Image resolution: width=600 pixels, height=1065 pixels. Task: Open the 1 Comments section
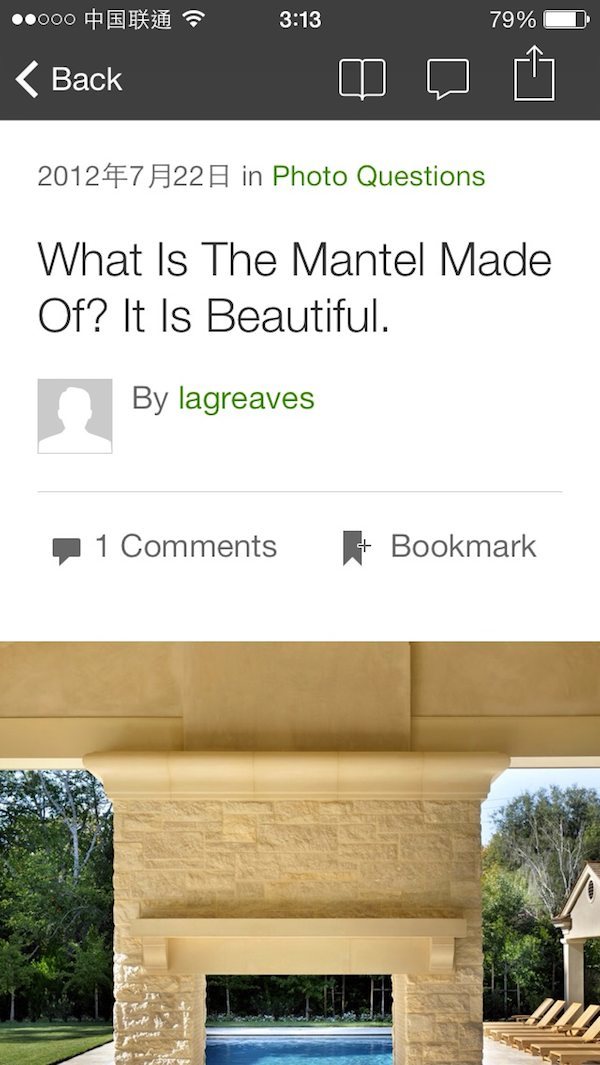pyautogui.click(x=165, y=547)
